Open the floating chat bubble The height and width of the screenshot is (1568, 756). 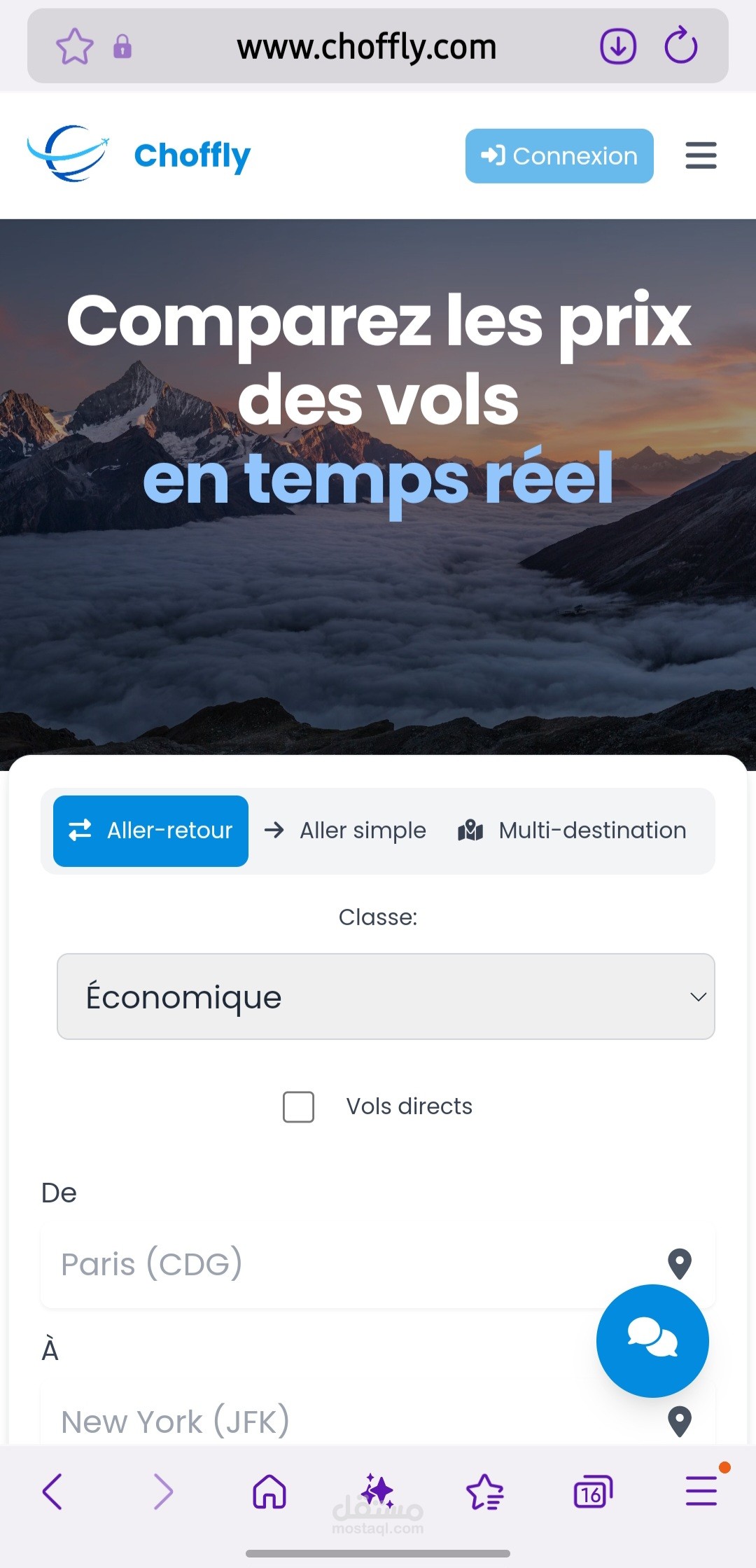pos(652,1340)
